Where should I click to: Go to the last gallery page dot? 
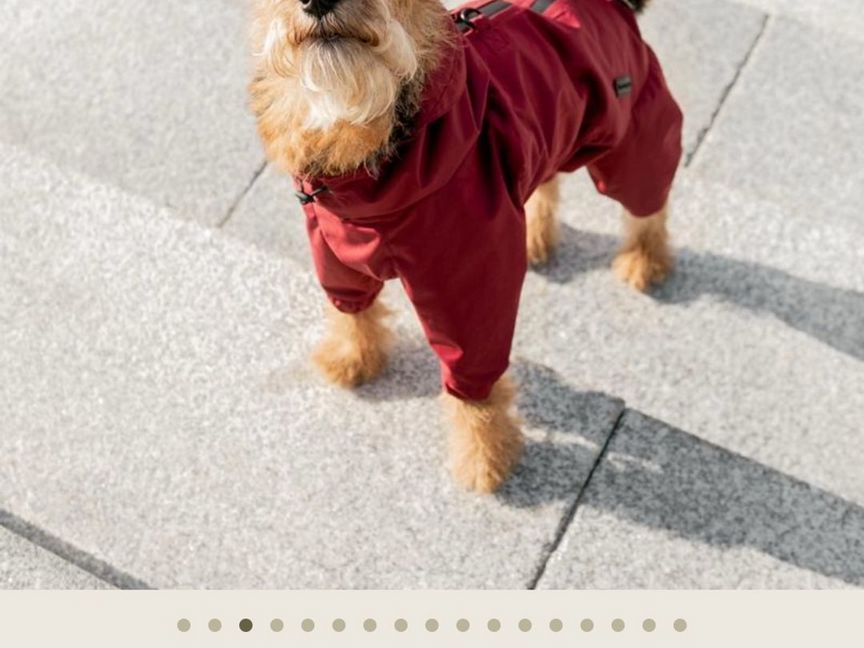coord(680,625)
